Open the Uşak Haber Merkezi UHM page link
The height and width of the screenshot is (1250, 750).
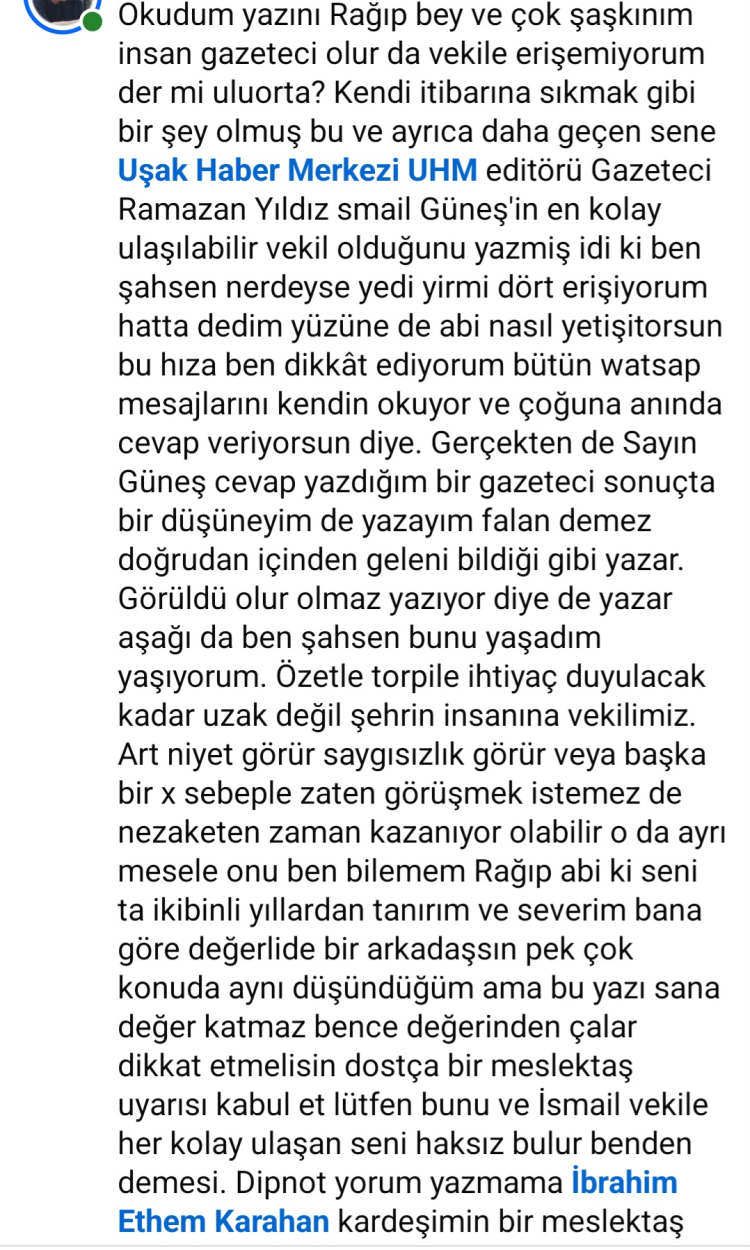point(298,171)
